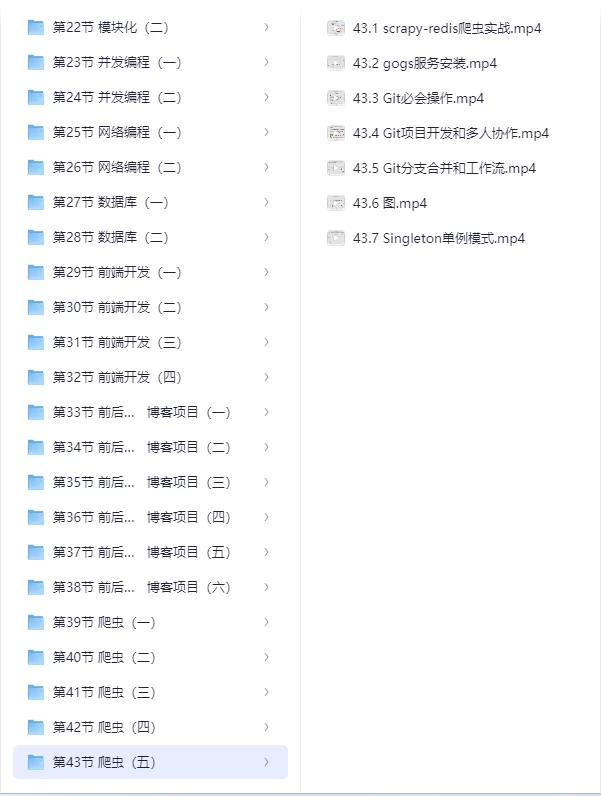The height and width of the screenshot is (796, 601).
Task: Open folder 第33节 博客项目（一）
Action: click(141, 412)
